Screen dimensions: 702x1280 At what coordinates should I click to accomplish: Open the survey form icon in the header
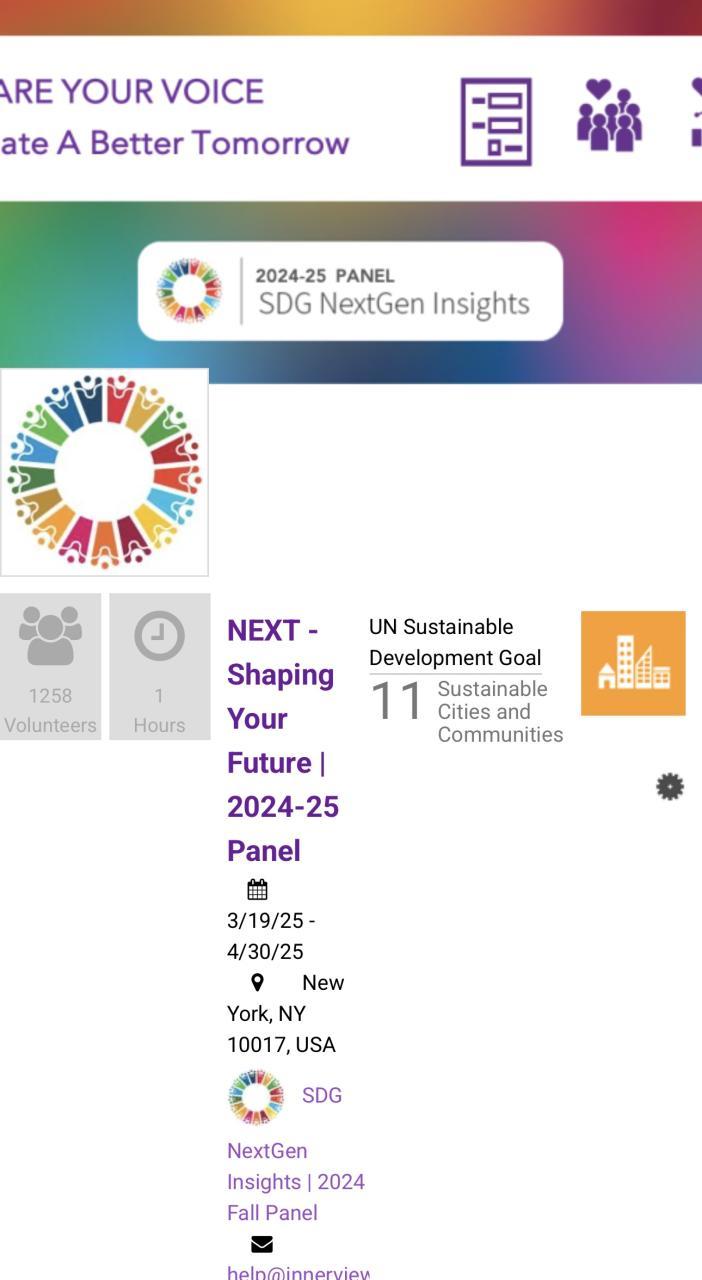click(496, 122)
